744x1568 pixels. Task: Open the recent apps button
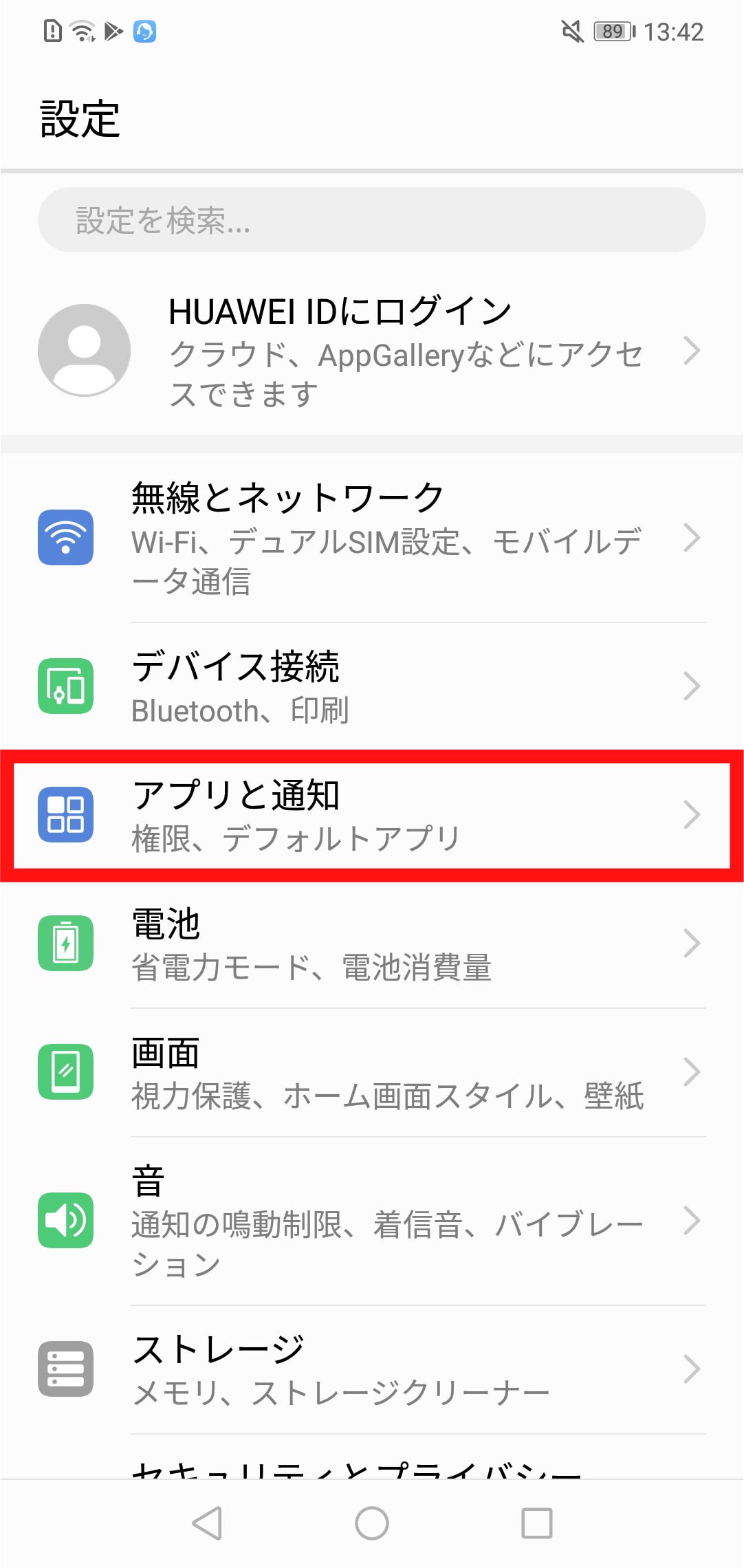pos(537,1523)
